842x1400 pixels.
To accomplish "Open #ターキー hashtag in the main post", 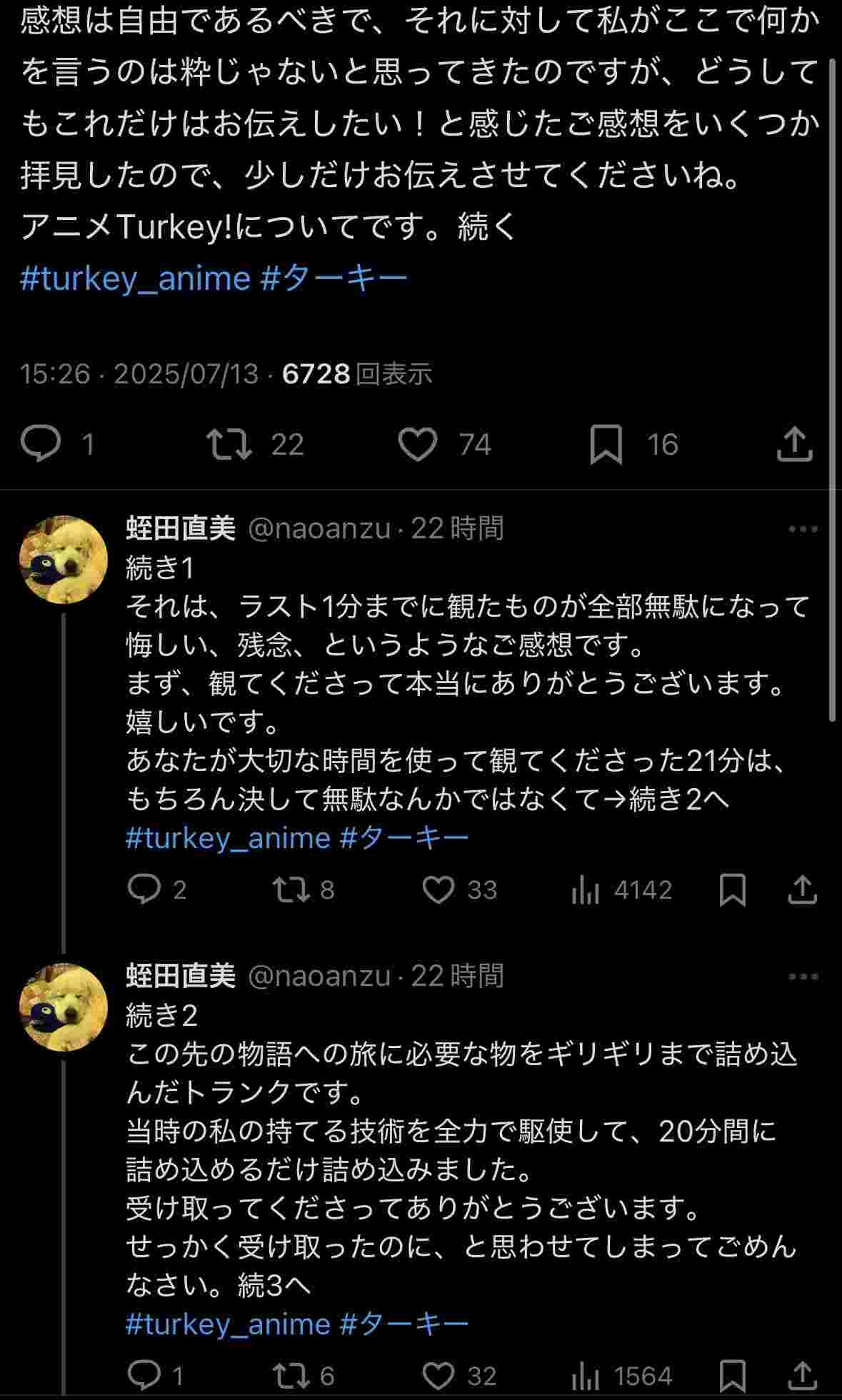I will (x=334, y=278).
